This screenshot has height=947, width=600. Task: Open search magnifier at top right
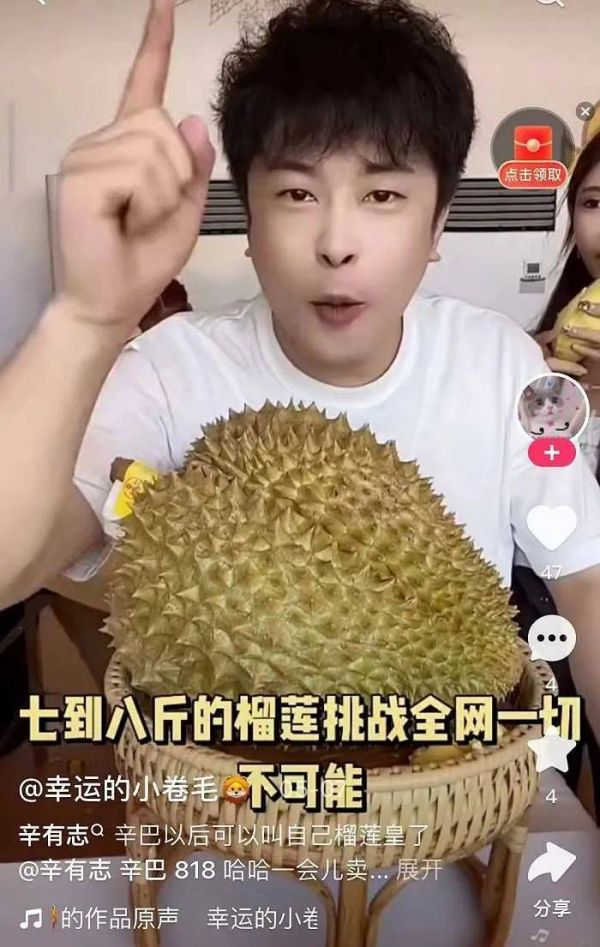(548, 4)
